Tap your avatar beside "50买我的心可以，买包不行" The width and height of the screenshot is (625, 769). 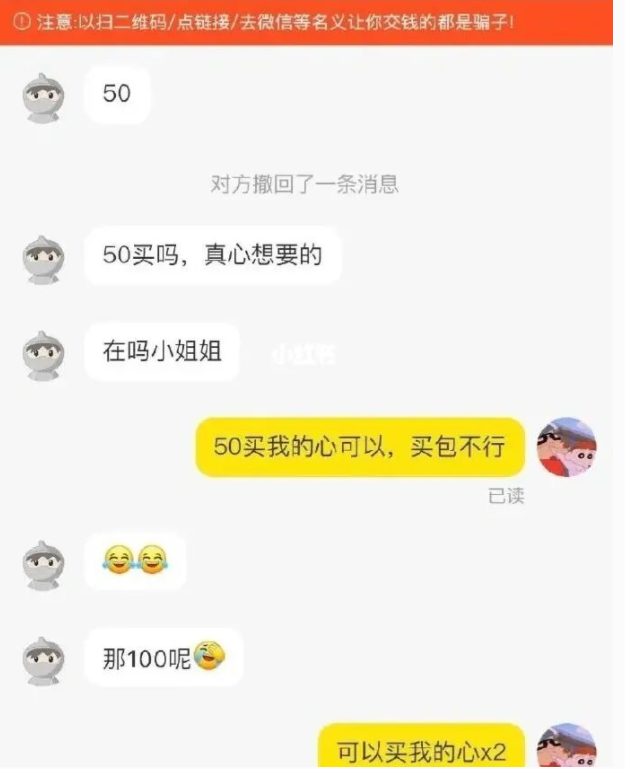click(567, 447)
